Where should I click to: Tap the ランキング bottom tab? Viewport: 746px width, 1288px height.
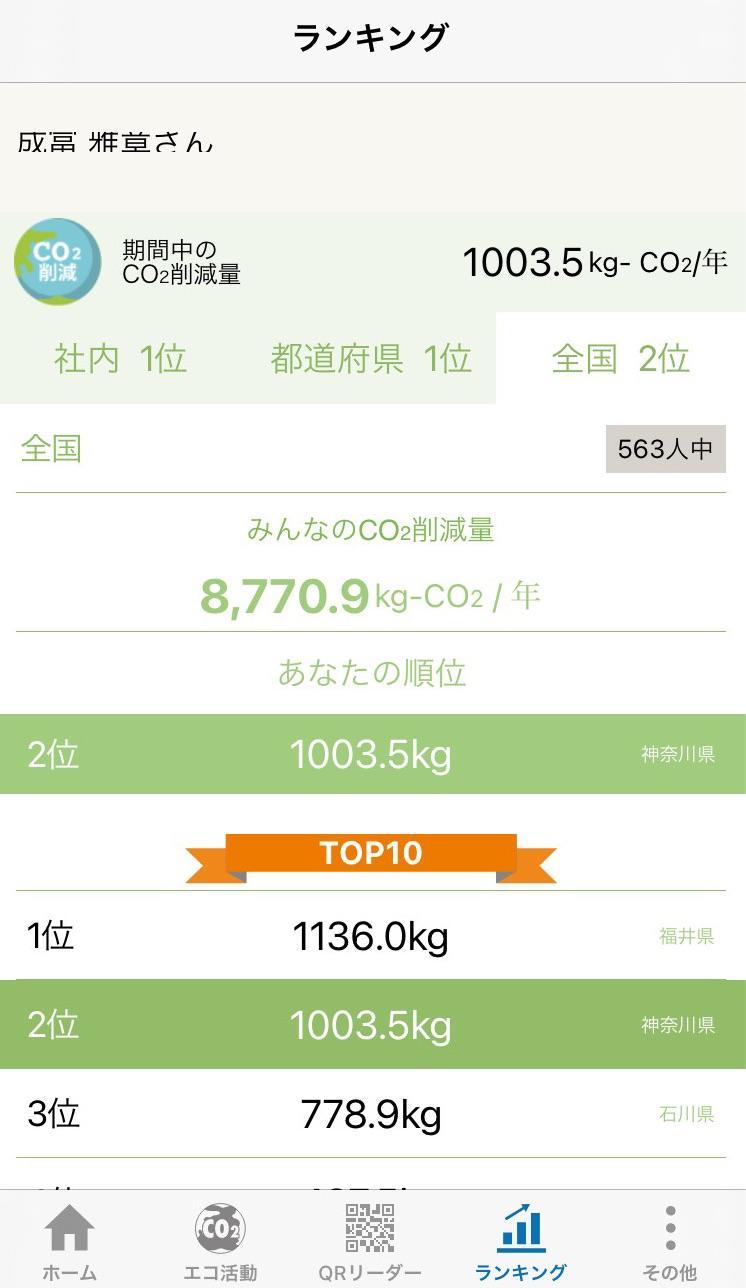coord(521,1240)
